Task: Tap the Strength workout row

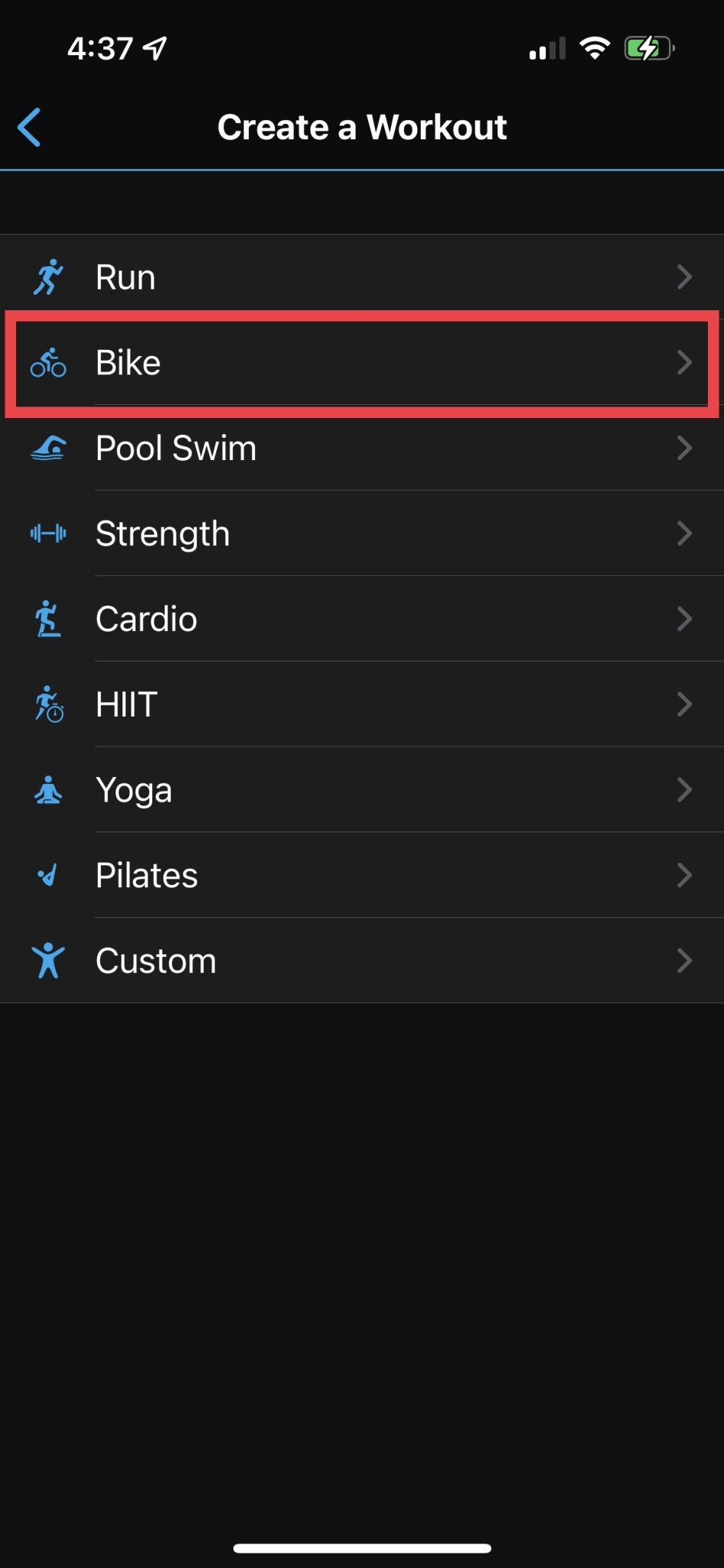Action: 361,534
